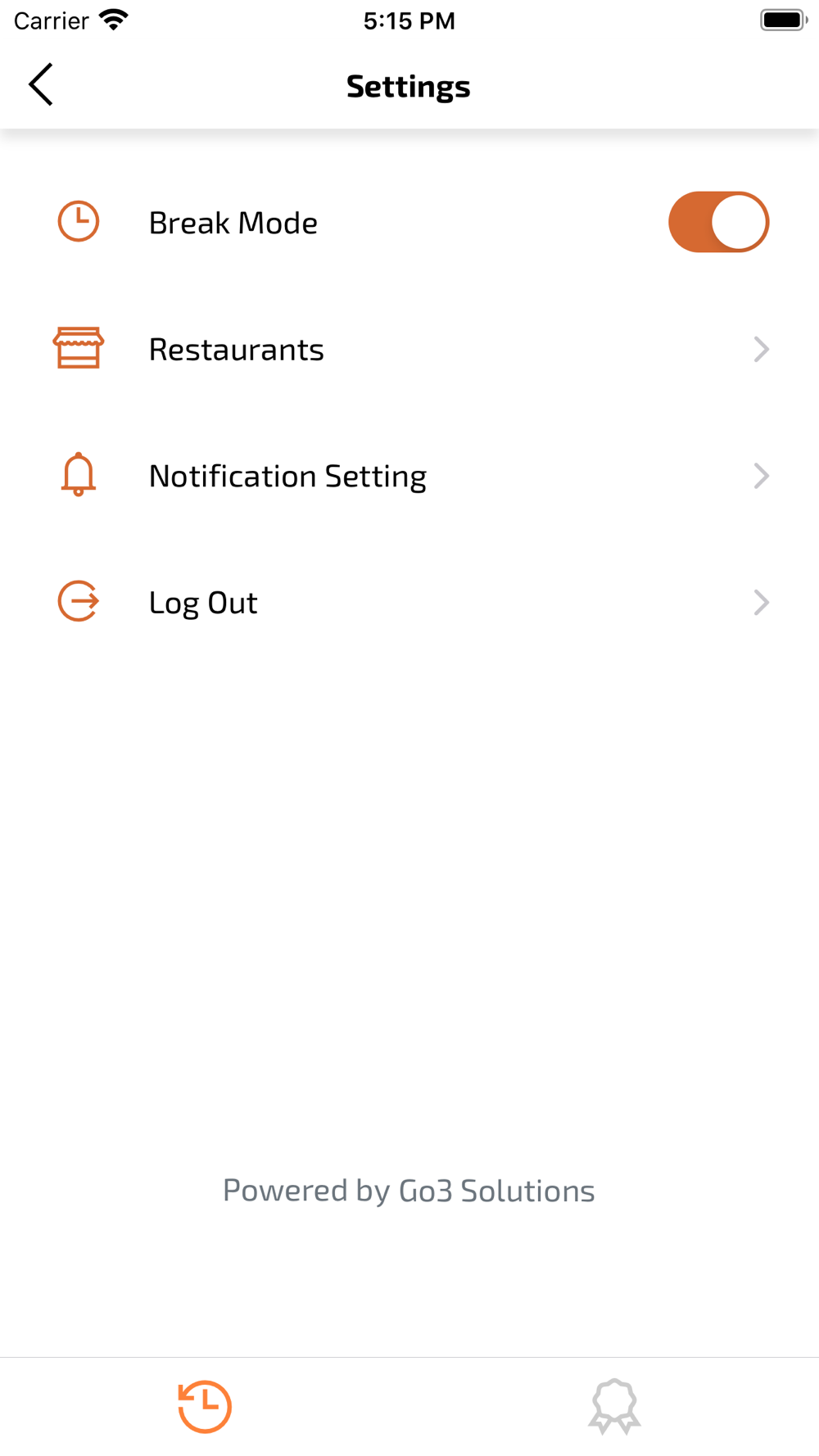819x1456 pixels.
Task: Switch to the history clock tab
Action: (x=205, y=1407)
